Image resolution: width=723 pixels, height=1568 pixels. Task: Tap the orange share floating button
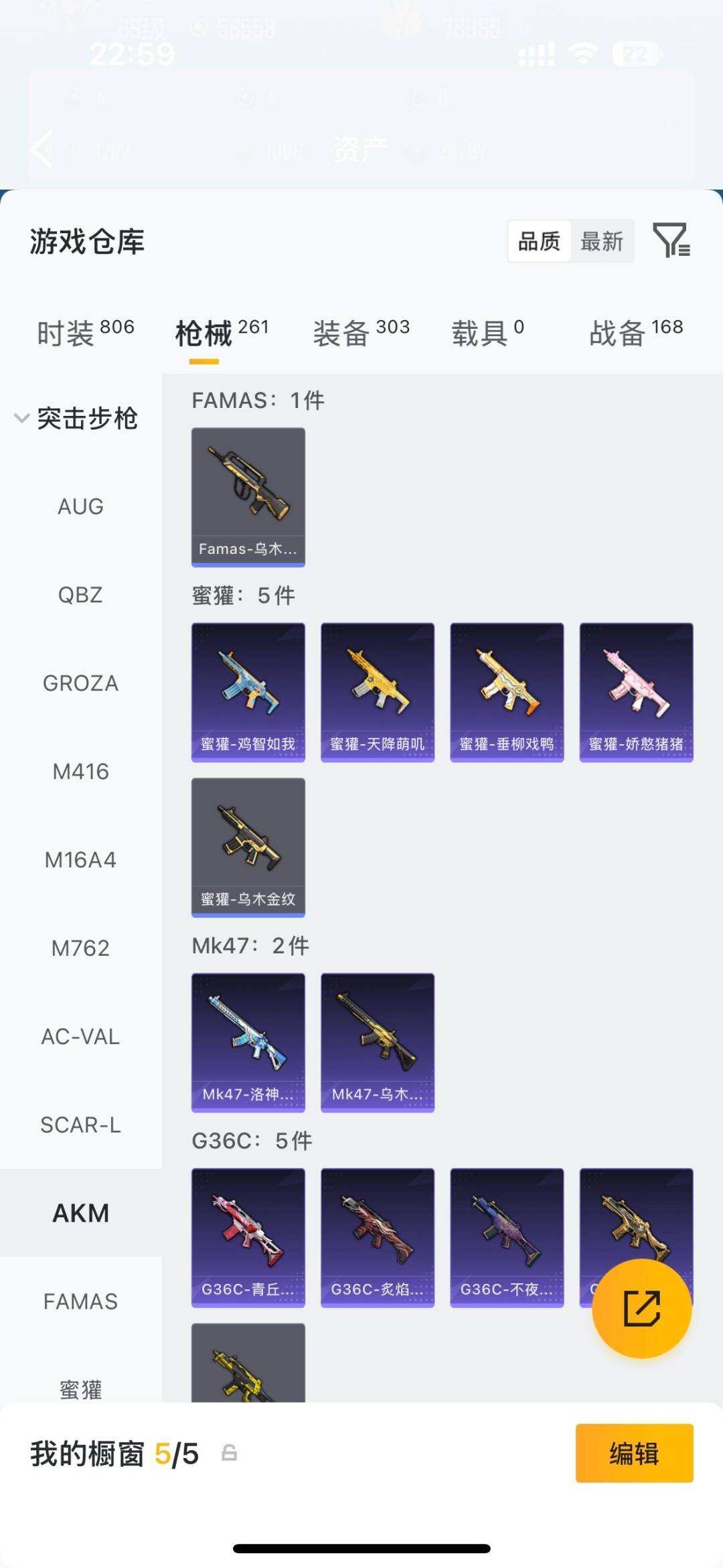click(642, 1308)
